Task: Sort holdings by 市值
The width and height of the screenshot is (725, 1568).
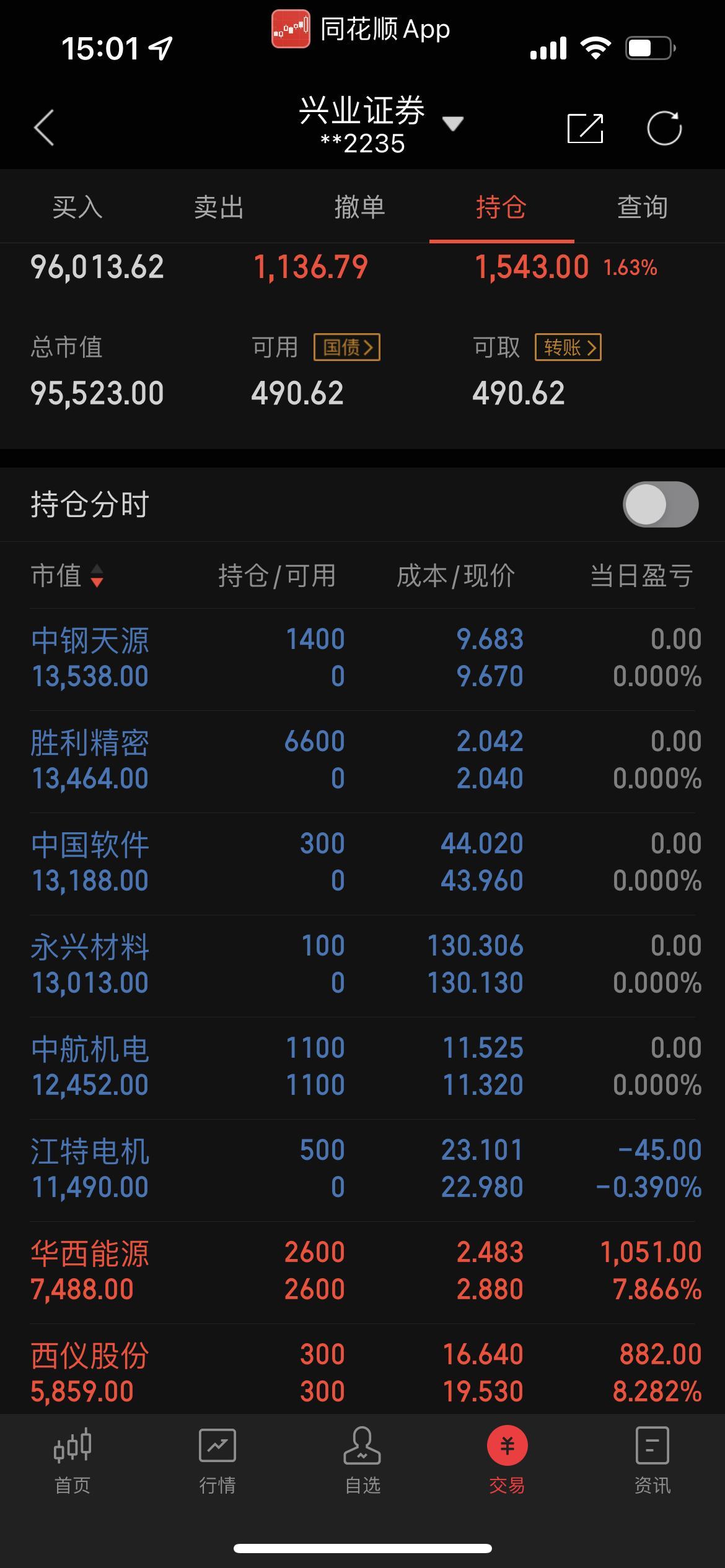Action: pyautogui.click(x=67, y=575)
